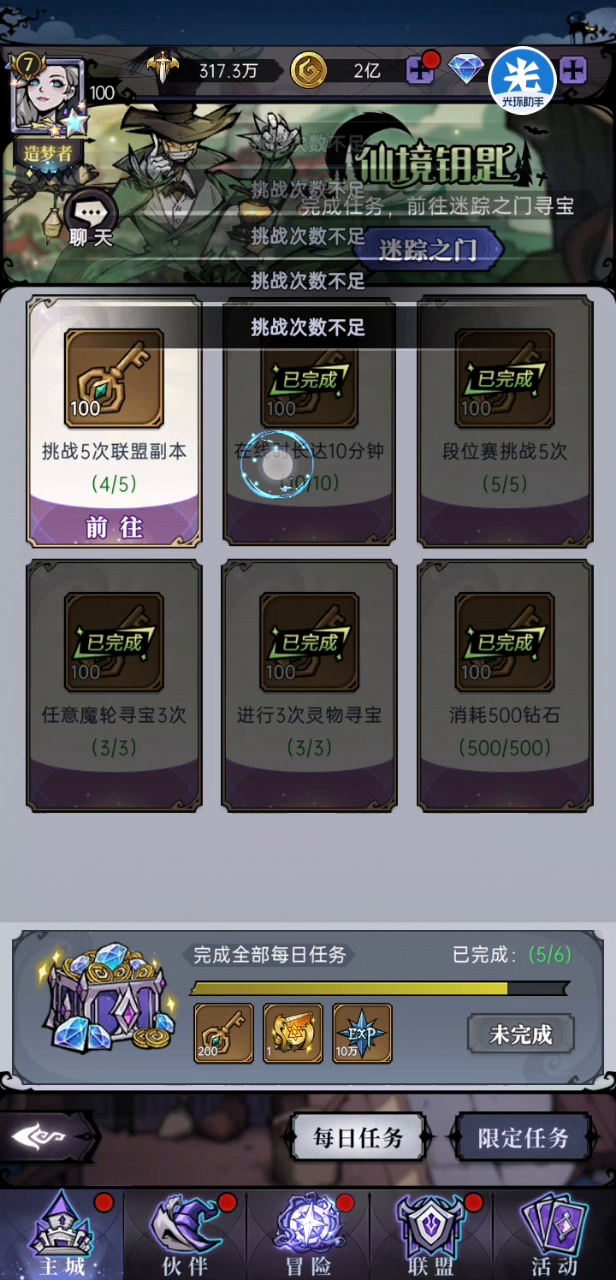Open the 消耗500钻石 task card
Screen dimensions: 616x1280
505,685
